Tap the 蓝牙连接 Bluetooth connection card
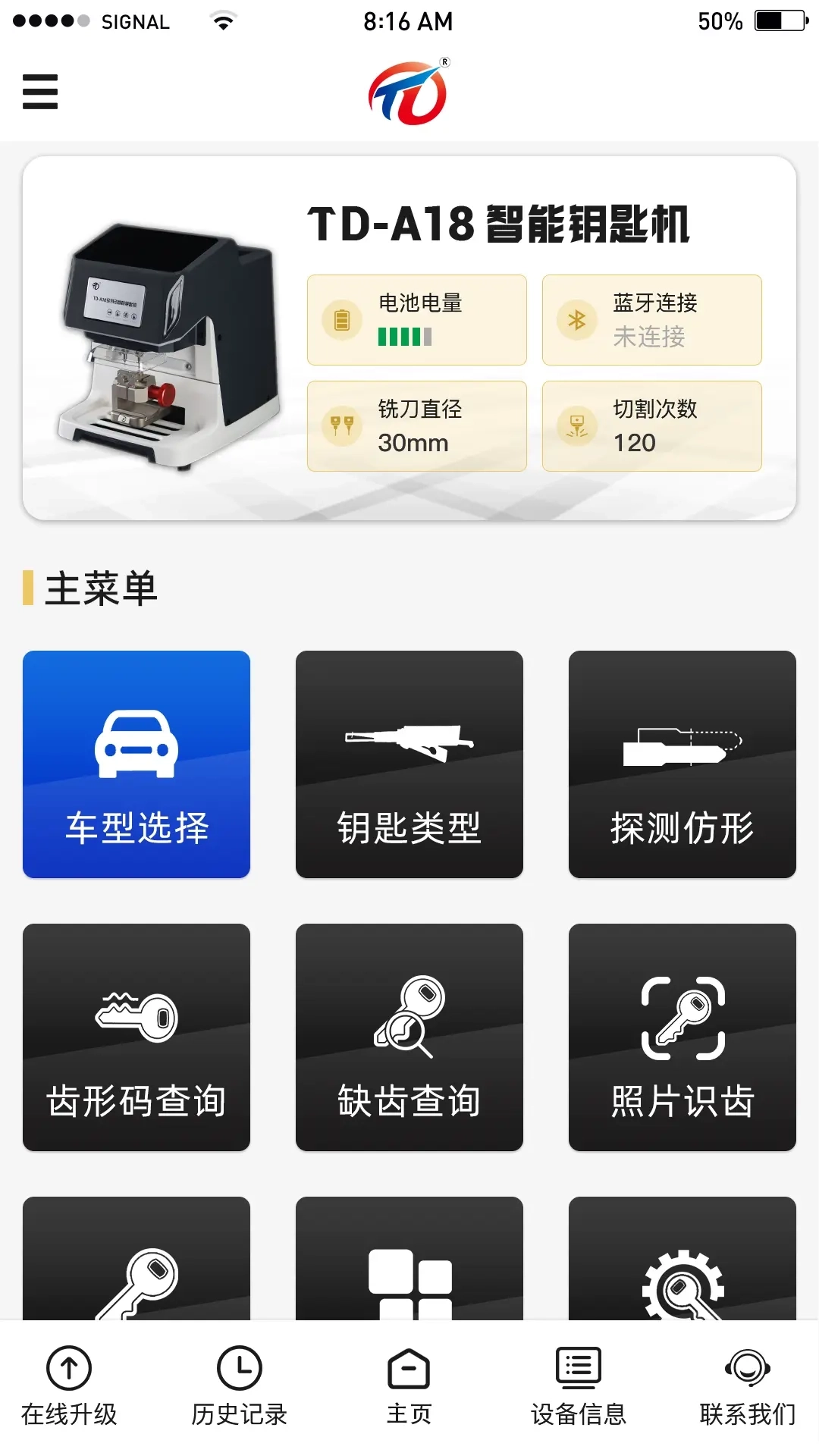This screenshot has width=819, height=1456. tap(652, 320)
